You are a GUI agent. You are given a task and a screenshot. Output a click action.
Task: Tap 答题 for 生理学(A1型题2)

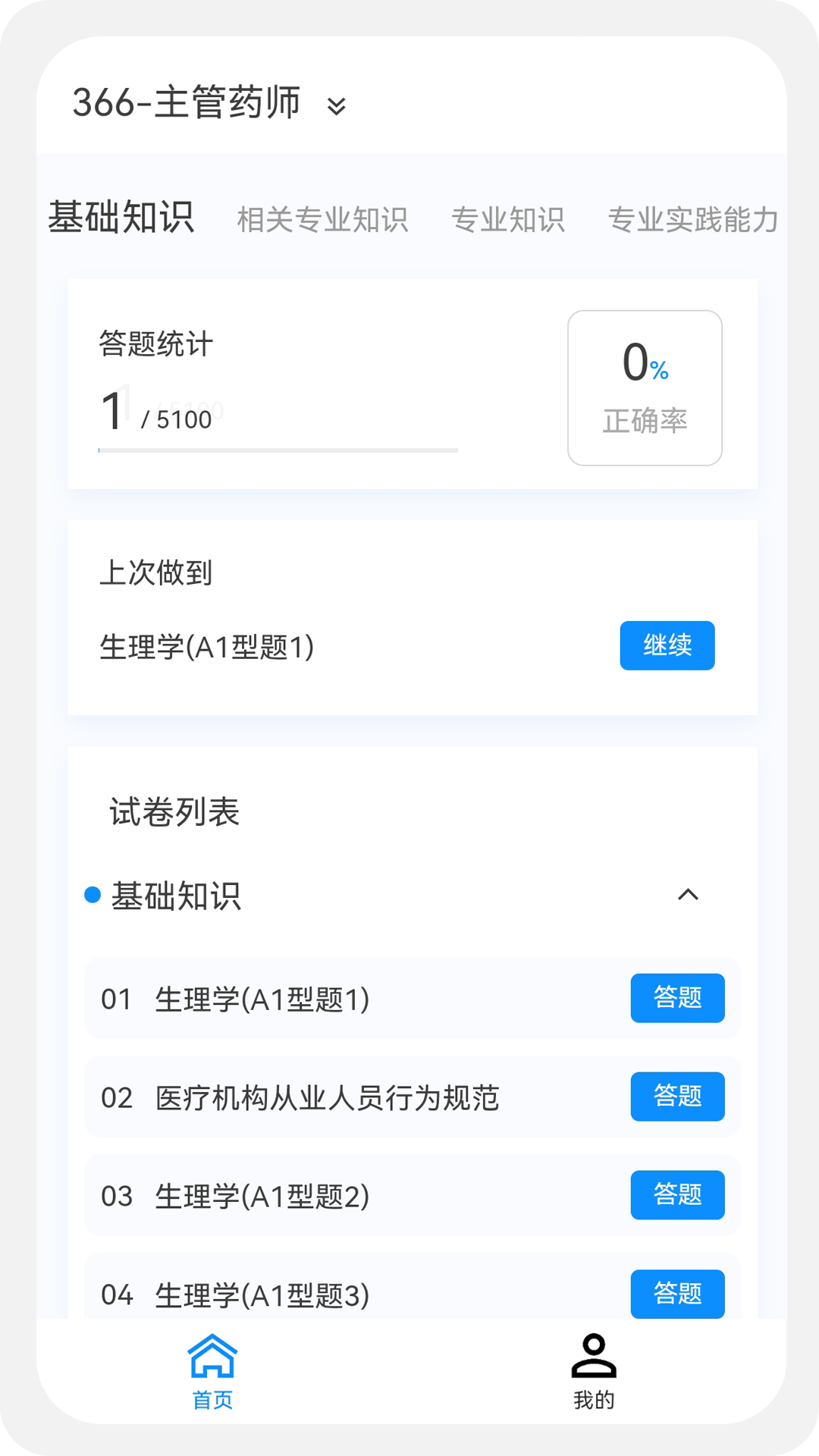pos(677,1195)
